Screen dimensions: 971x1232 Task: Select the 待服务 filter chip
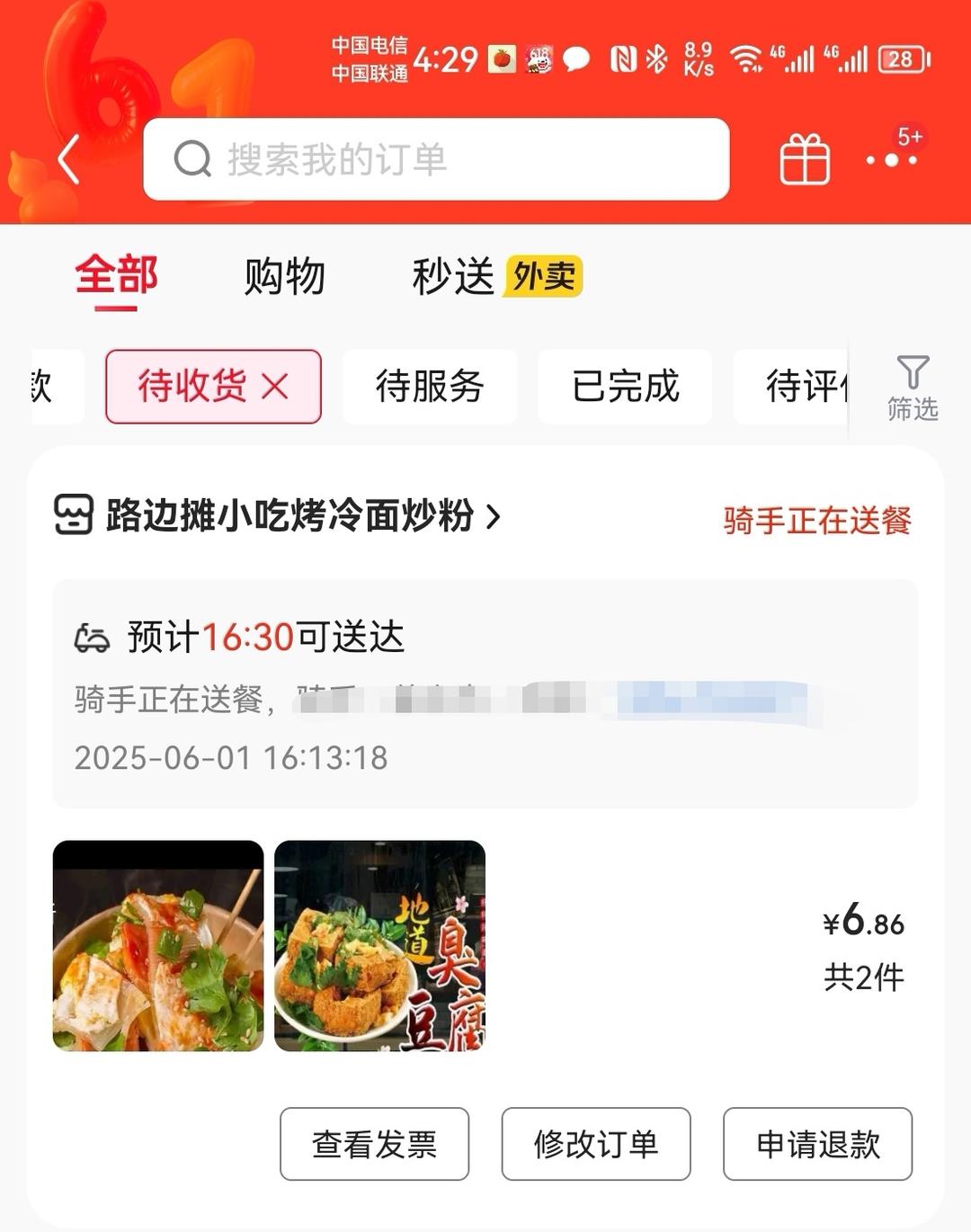tap(430, 387)
